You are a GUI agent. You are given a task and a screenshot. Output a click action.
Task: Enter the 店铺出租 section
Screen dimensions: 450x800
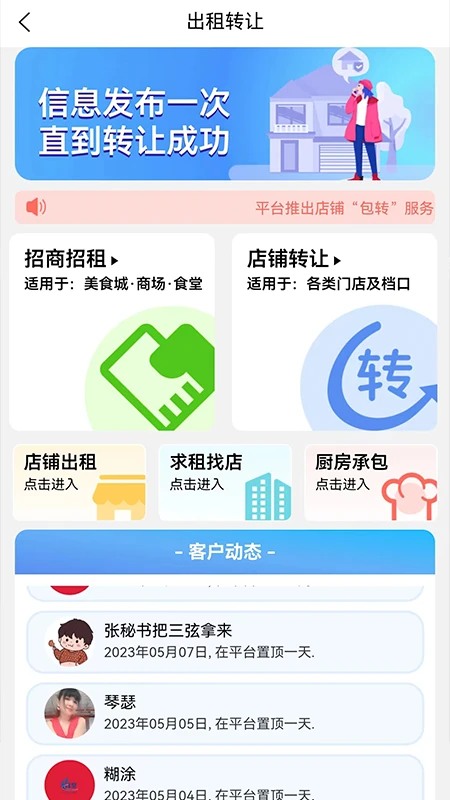tap(80, 482)
